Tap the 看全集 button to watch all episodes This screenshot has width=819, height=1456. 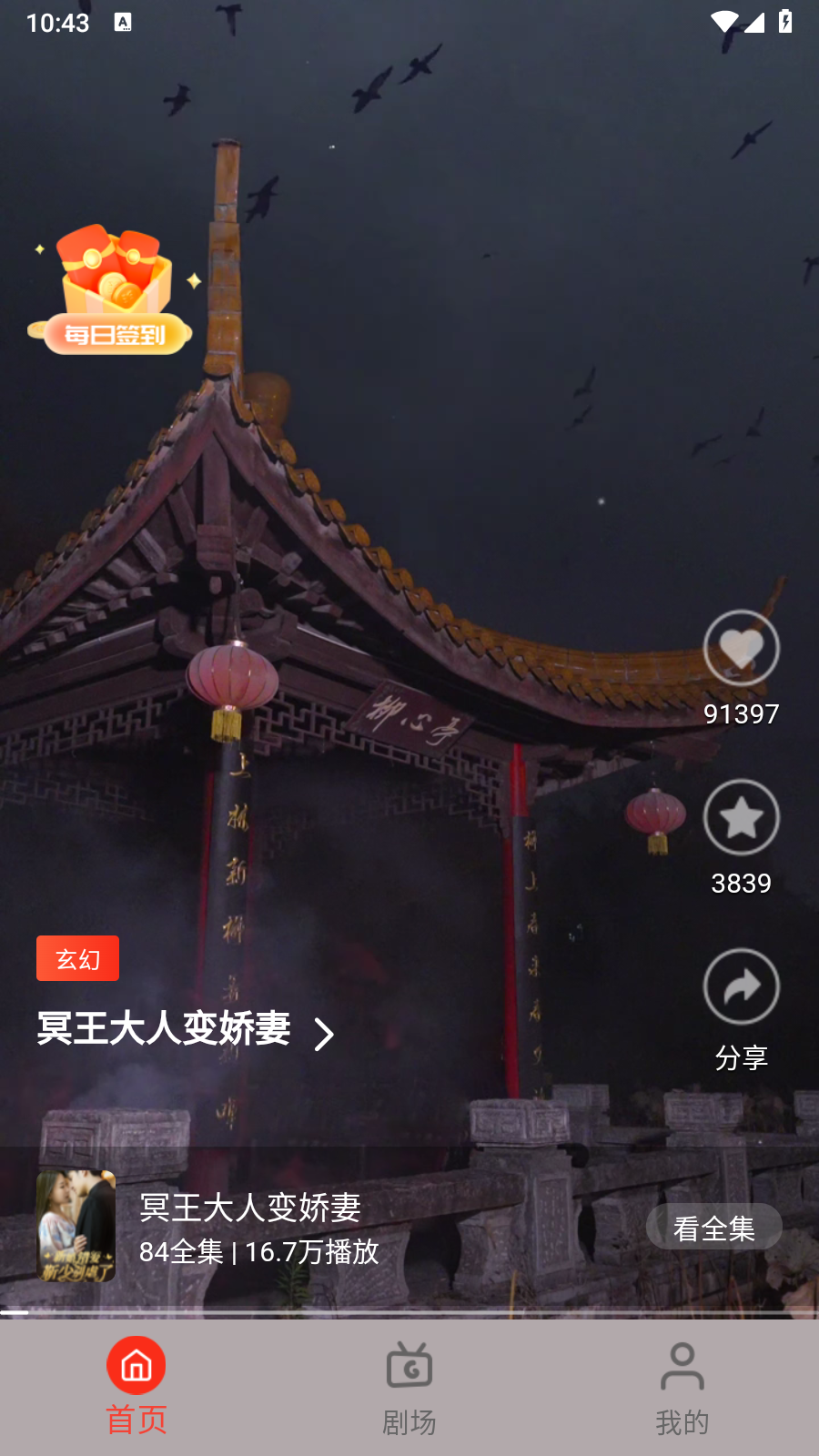click(x=713, y=1226)
